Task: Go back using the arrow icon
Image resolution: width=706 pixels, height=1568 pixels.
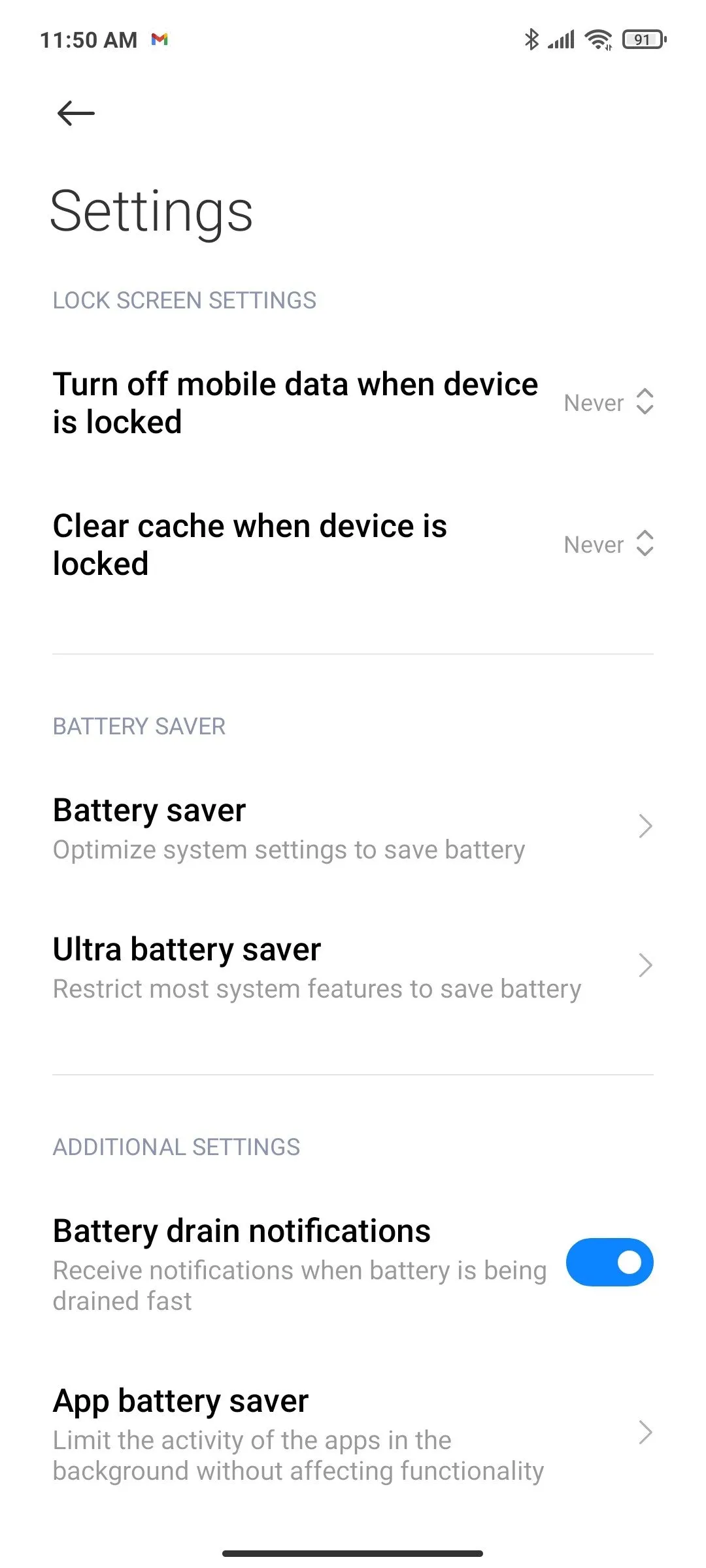Action: click(x=76, y=114)
